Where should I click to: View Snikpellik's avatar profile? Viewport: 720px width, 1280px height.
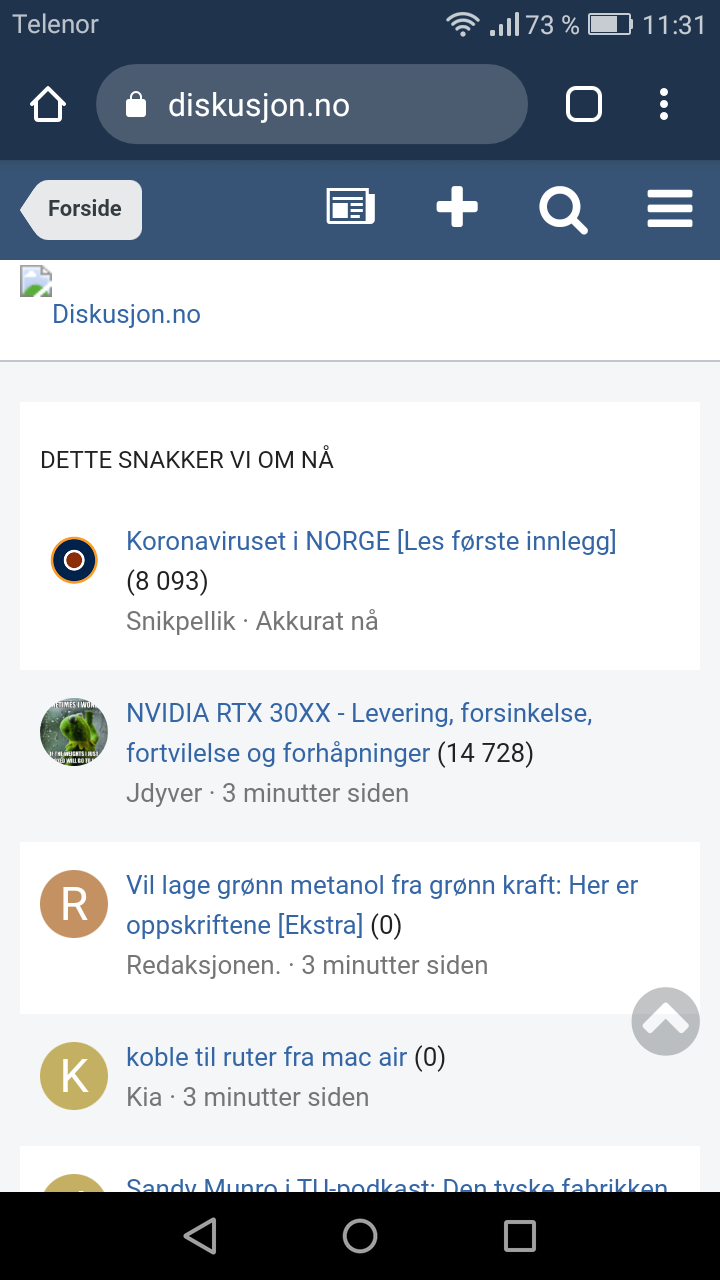74,560
